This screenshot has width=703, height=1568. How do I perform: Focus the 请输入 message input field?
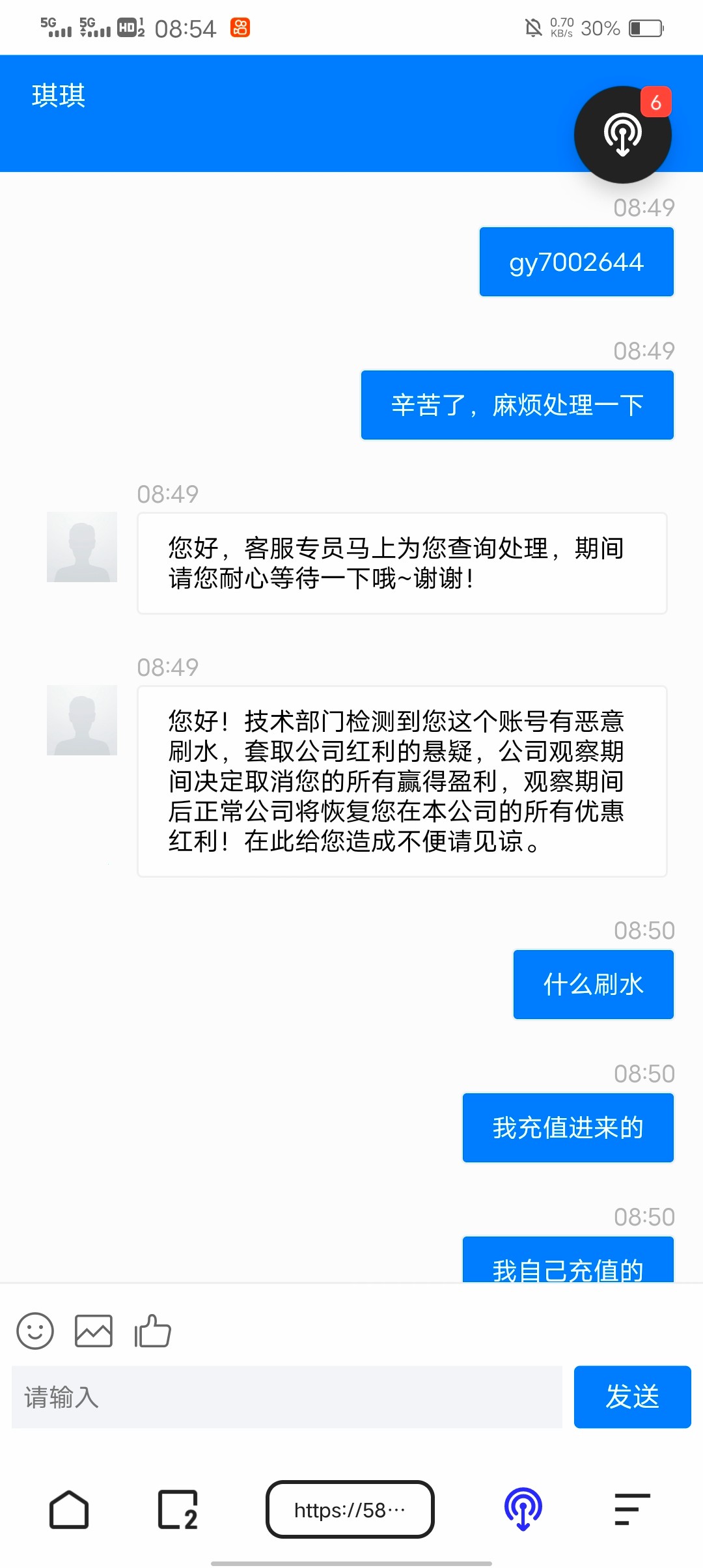coord(286,1397)
